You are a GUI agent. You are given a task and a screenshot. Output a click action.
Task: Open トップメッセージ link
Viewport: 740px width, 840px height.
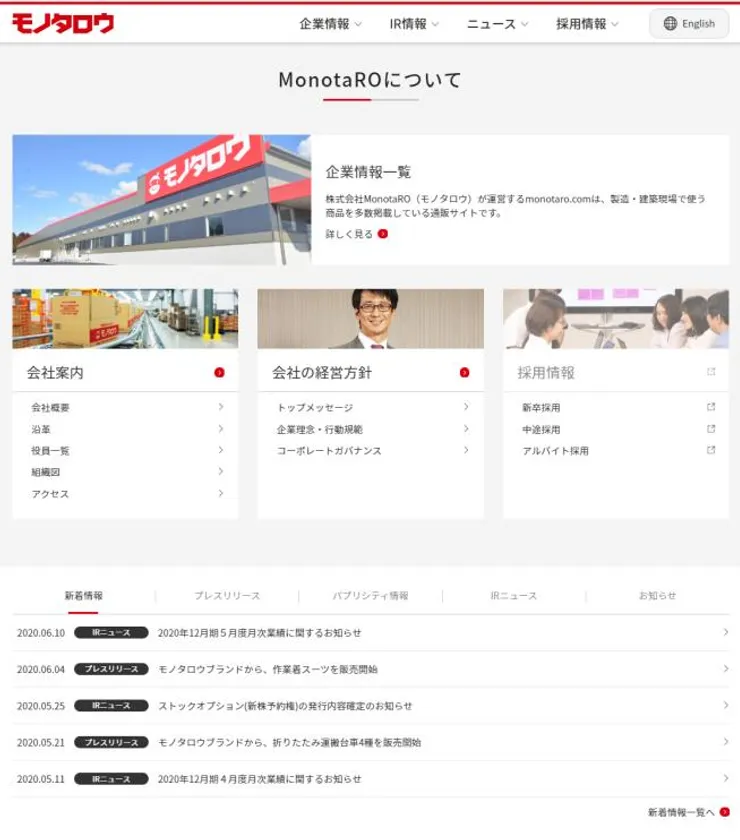pyautogui.click(x=370, y=408)
